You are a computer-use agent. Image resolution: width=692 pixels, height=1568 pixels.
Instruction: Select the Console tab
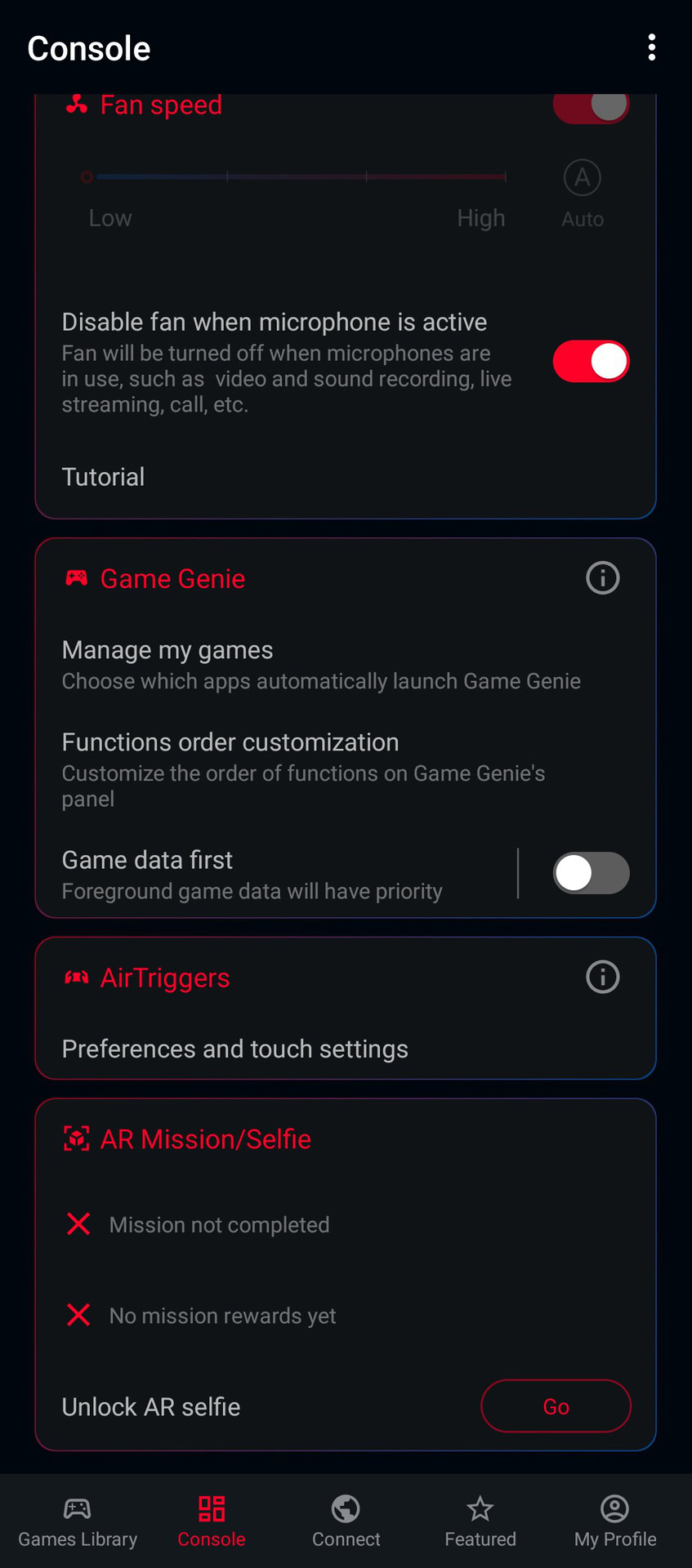coord(212,1521)
